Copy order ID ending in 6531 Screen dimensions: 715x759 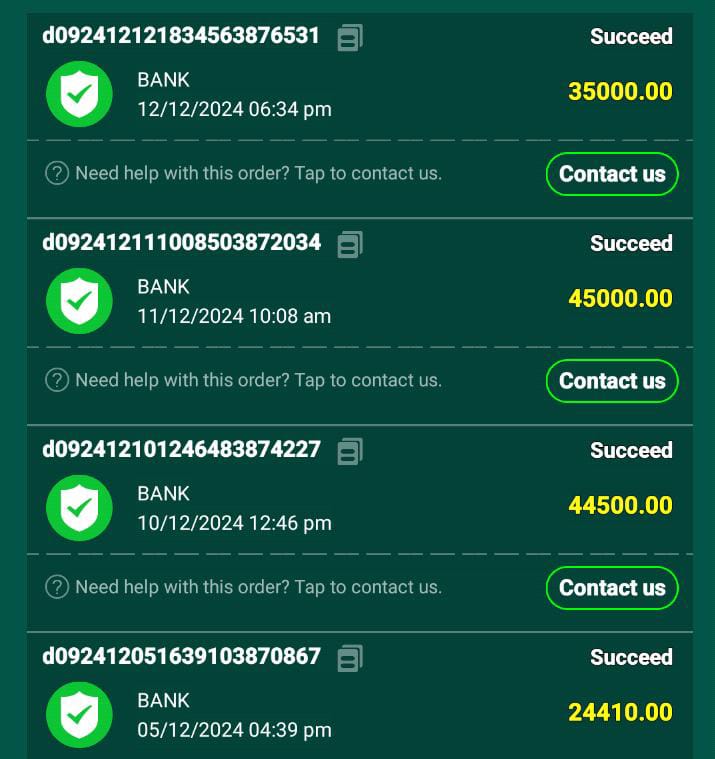pos(350,38)
